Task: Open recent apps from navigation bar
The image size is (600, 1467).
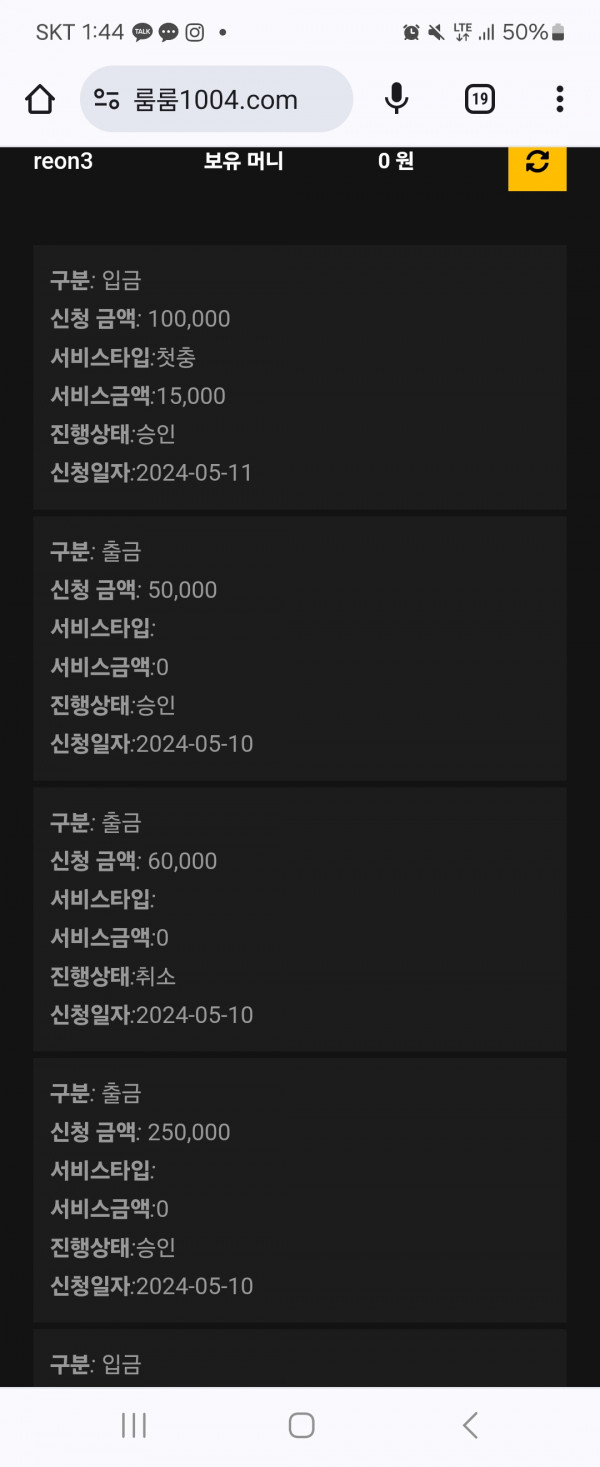Action: click(134, 1425)
